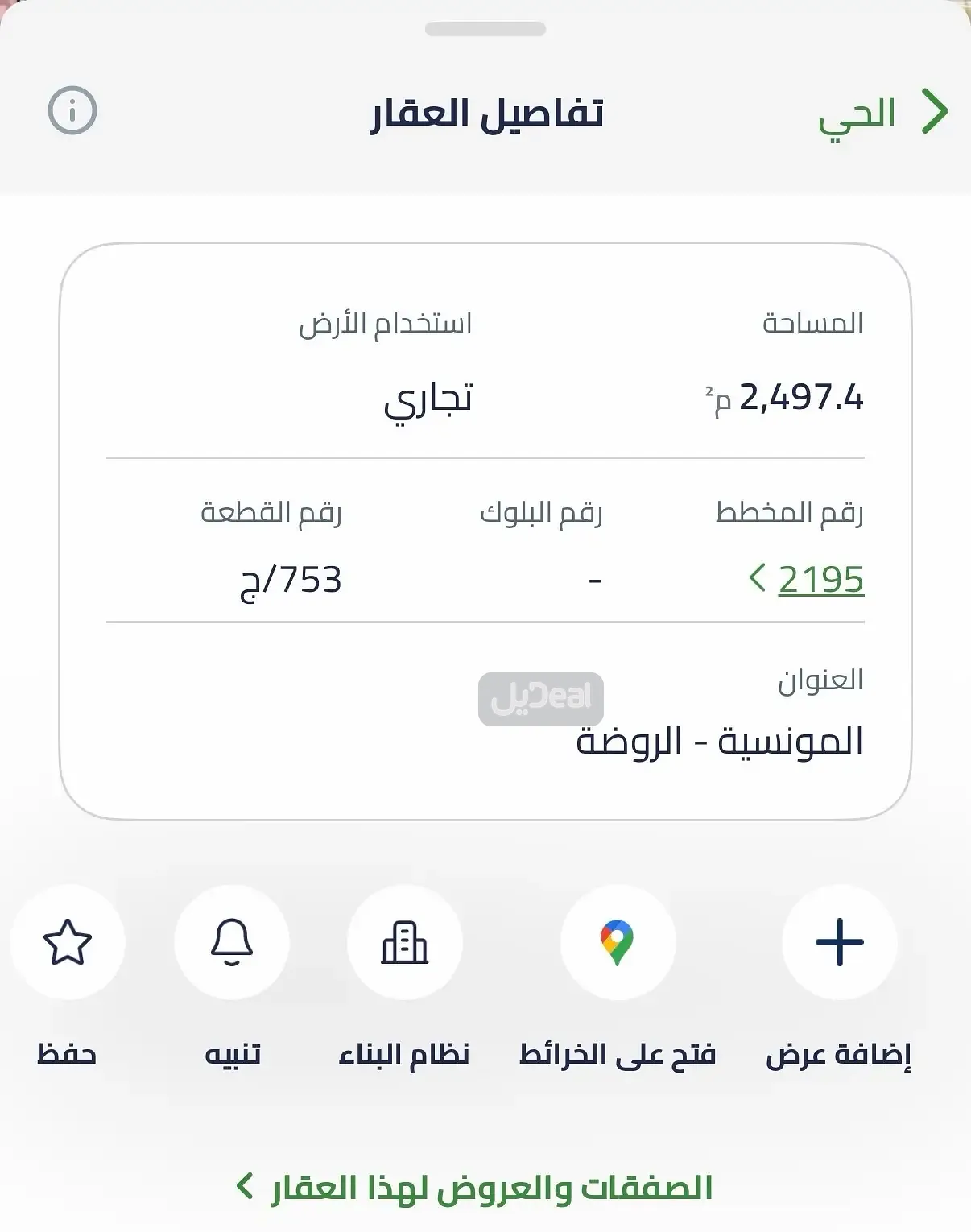Open the info (i) icon at top left
971x1232 pixels.
73,110
